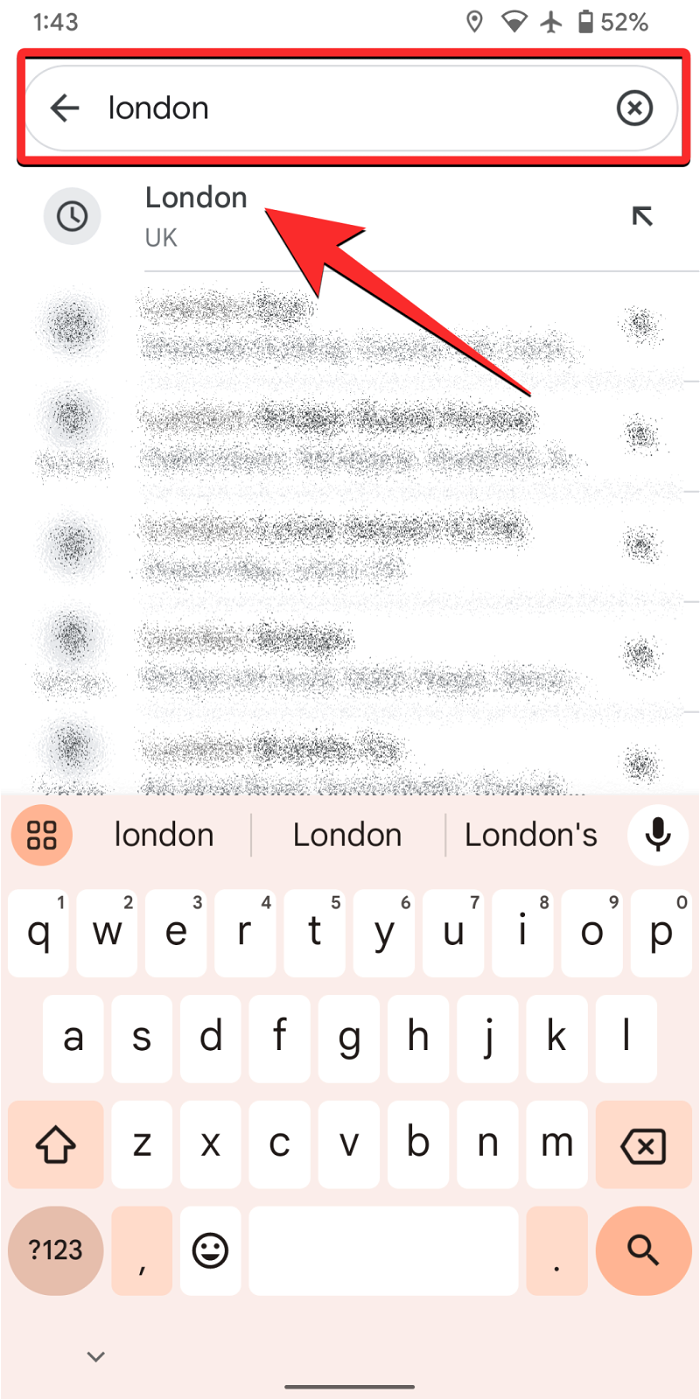Delete a character with backspace key
Image resolution: width=700 pixels, height=1400 pixels.
642,1144
